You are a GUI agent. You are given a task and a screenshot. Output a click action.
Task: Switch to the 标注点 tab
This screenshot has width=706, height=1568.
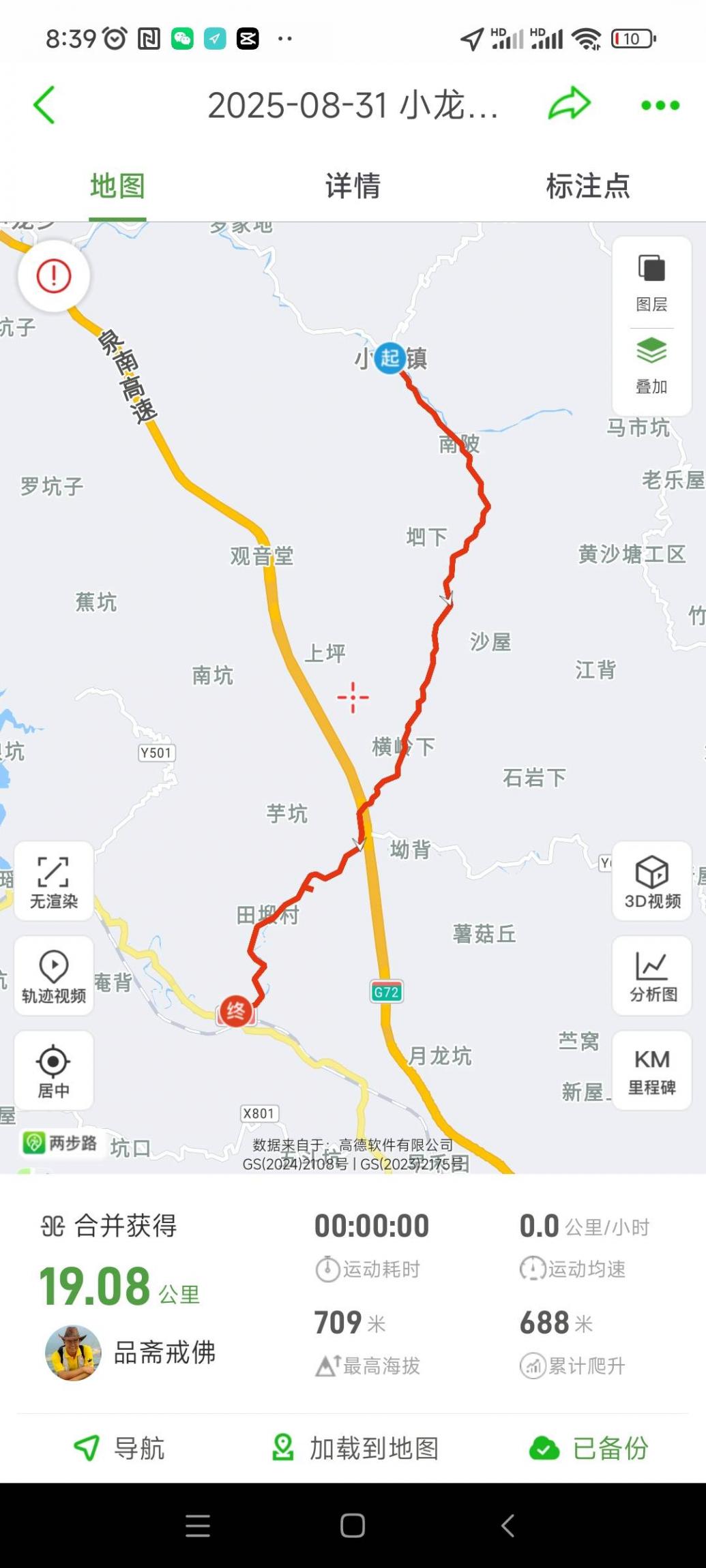click(x=587, y=186)
